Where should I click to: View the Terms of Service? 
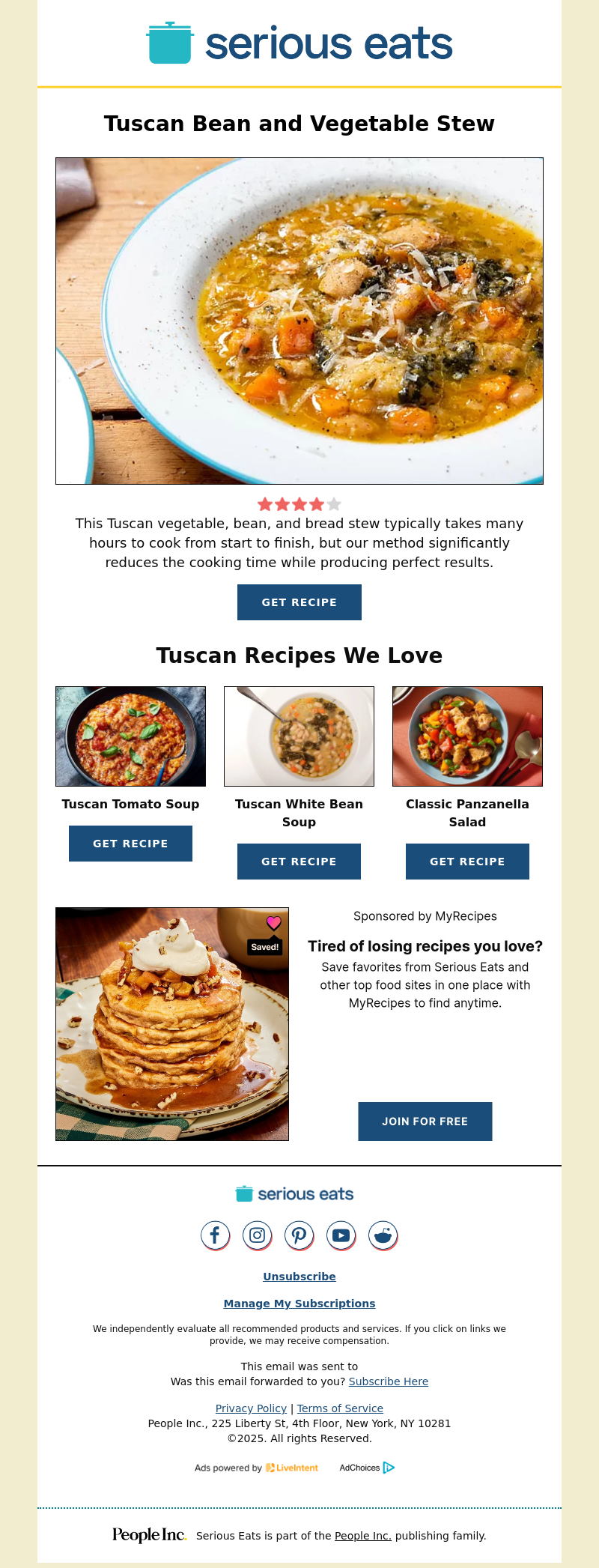(x=340, y=1408)
